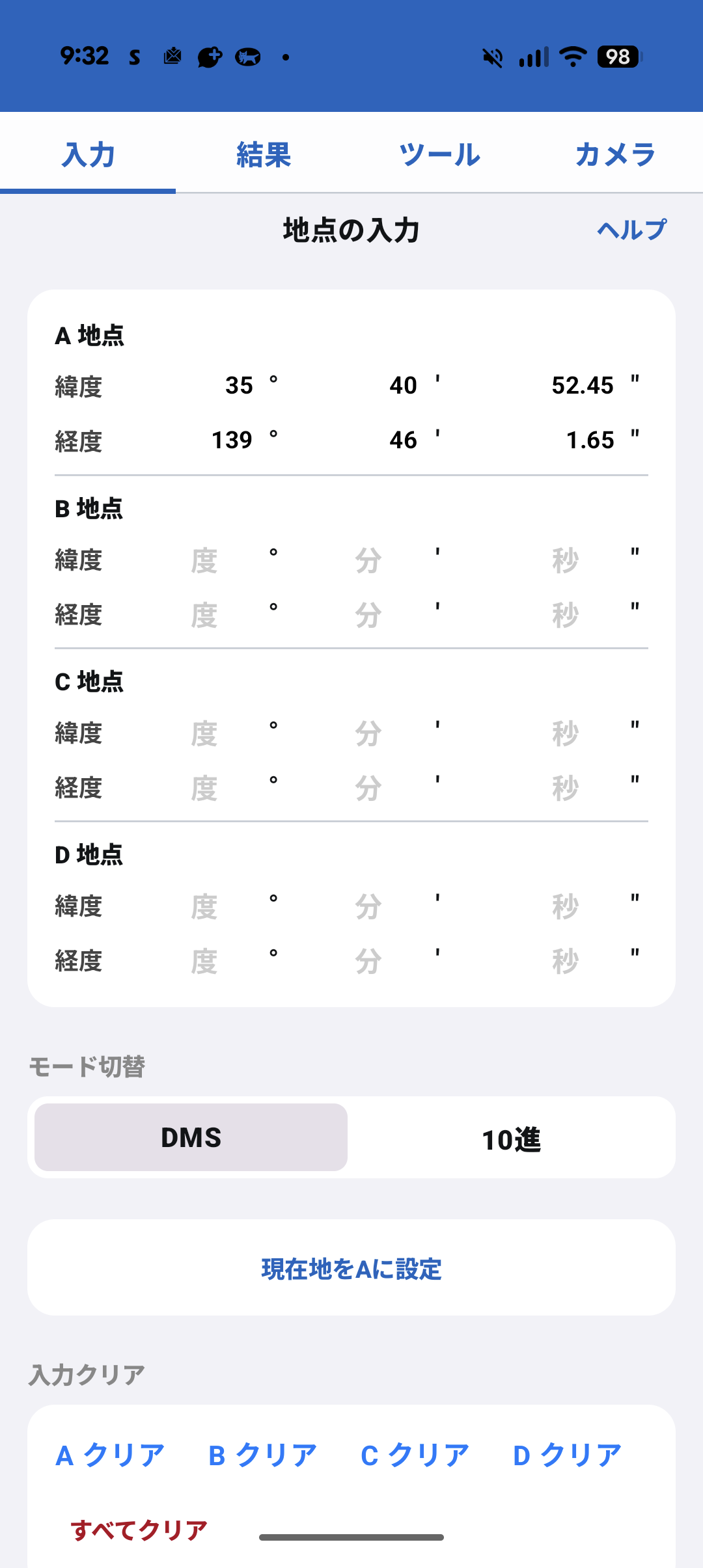Tap 現在地をAに設定 button

tap(351, 1269)
